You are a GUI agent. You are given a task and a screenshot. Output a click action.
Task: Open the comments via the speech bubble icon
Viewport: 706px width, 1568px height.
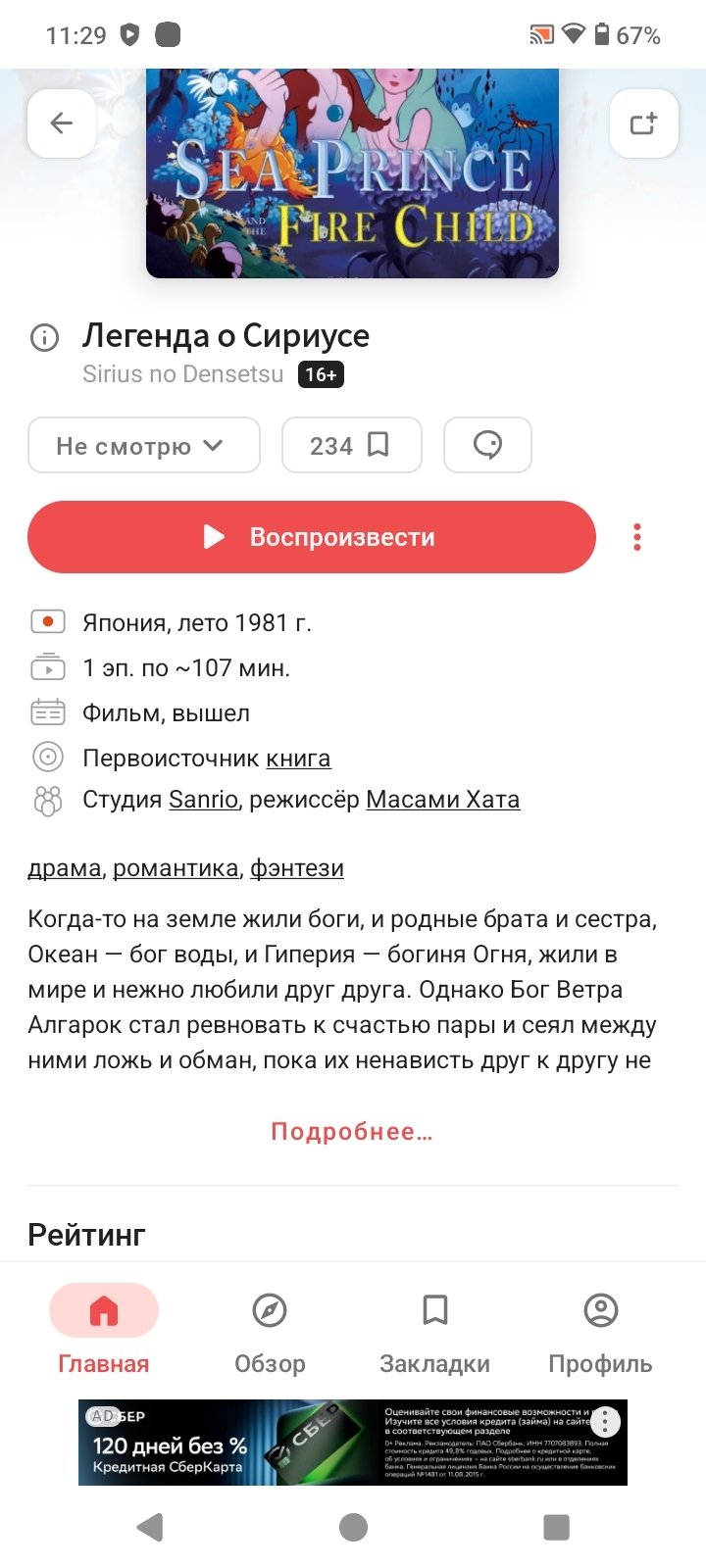487,445
